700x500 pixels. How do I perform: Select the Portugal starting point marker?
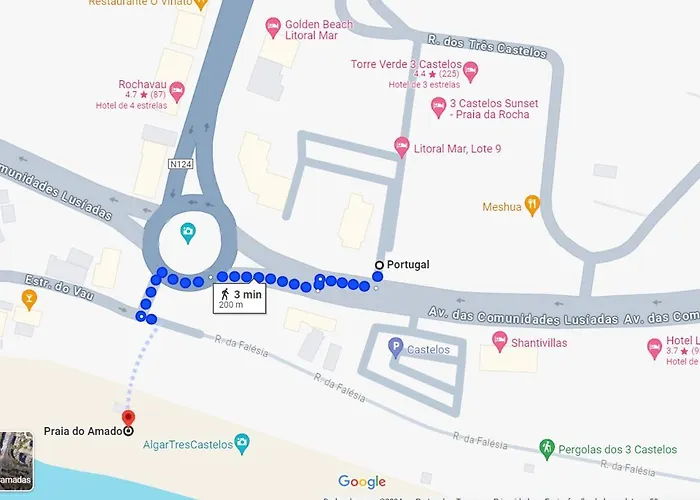pyautogui.click(x=378, y=265)
